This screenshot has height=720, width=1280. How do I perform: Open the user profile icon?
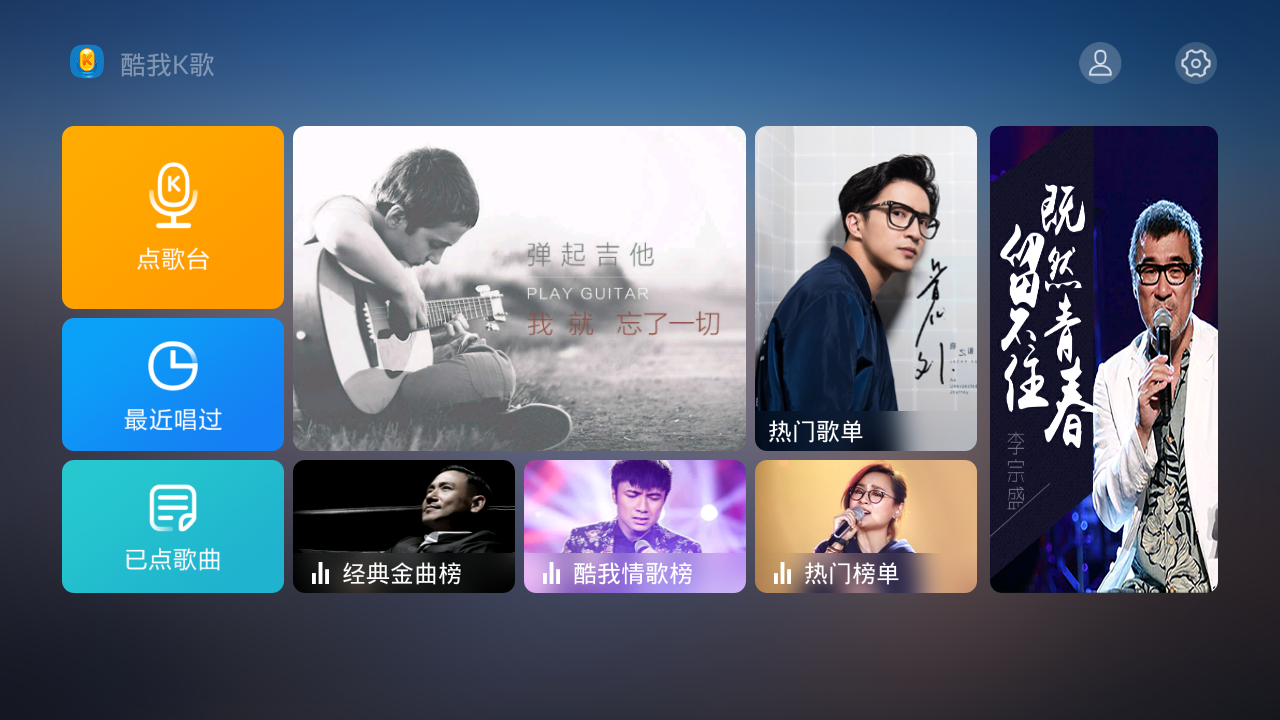point(1100,63)
